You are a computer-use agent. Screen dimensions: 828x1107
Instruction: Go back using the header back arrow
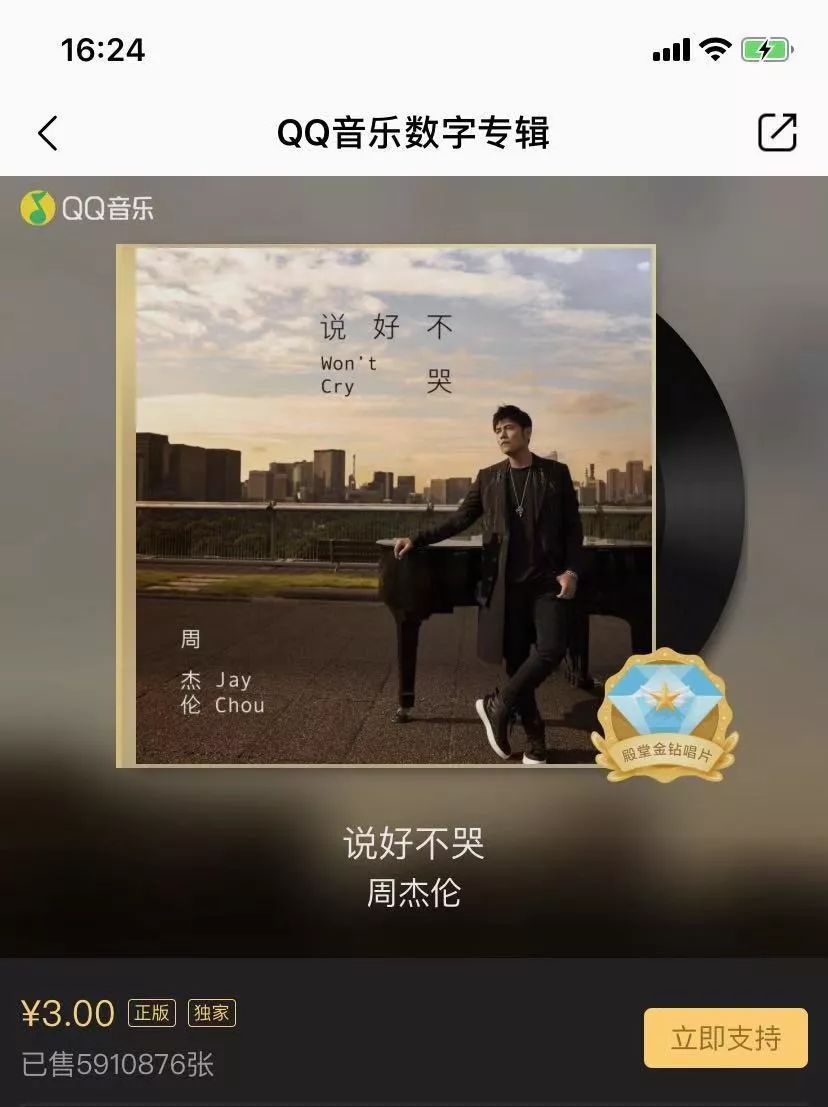47,133
